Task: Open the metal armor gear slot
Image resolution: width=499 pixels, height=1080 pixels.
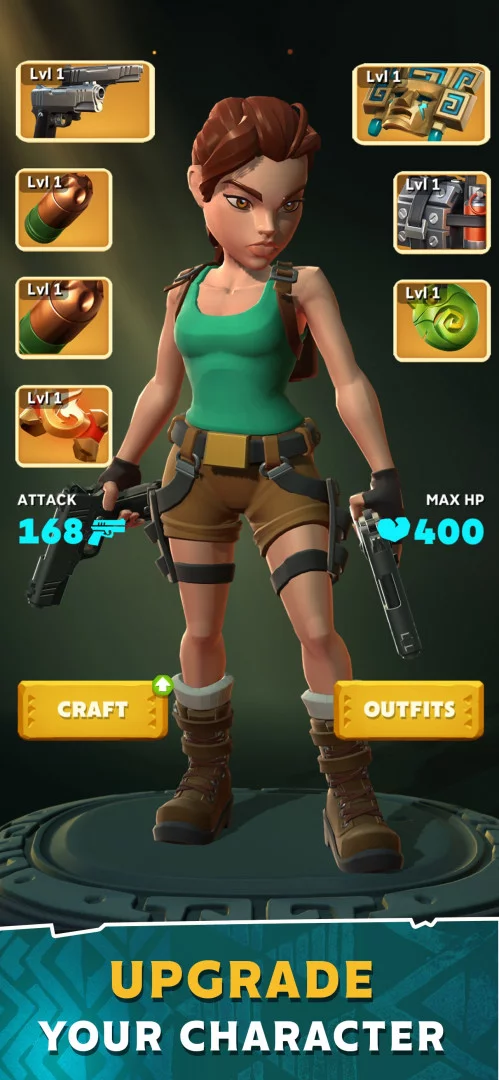Action: tap(442, 212)
